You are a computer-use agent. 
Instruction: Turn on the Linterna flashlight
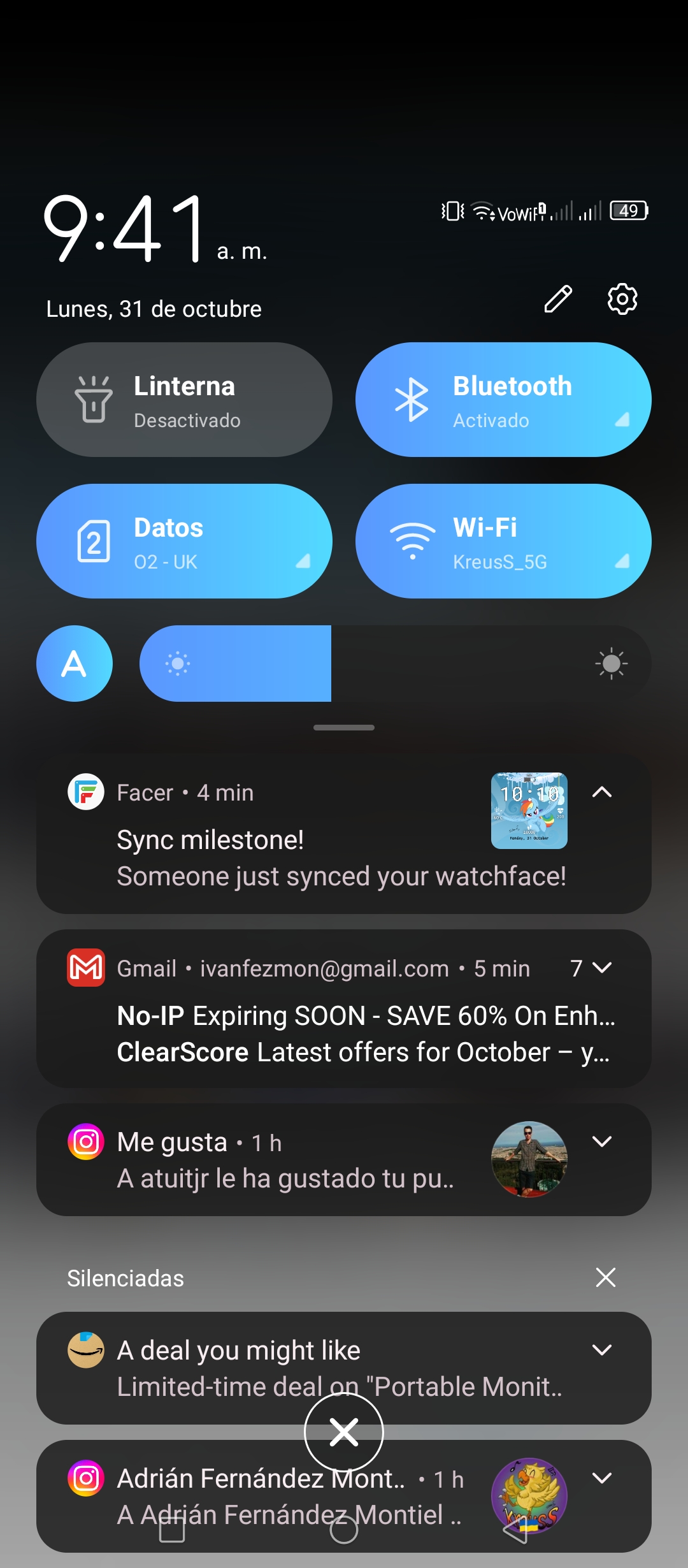[x=184, y=400]
